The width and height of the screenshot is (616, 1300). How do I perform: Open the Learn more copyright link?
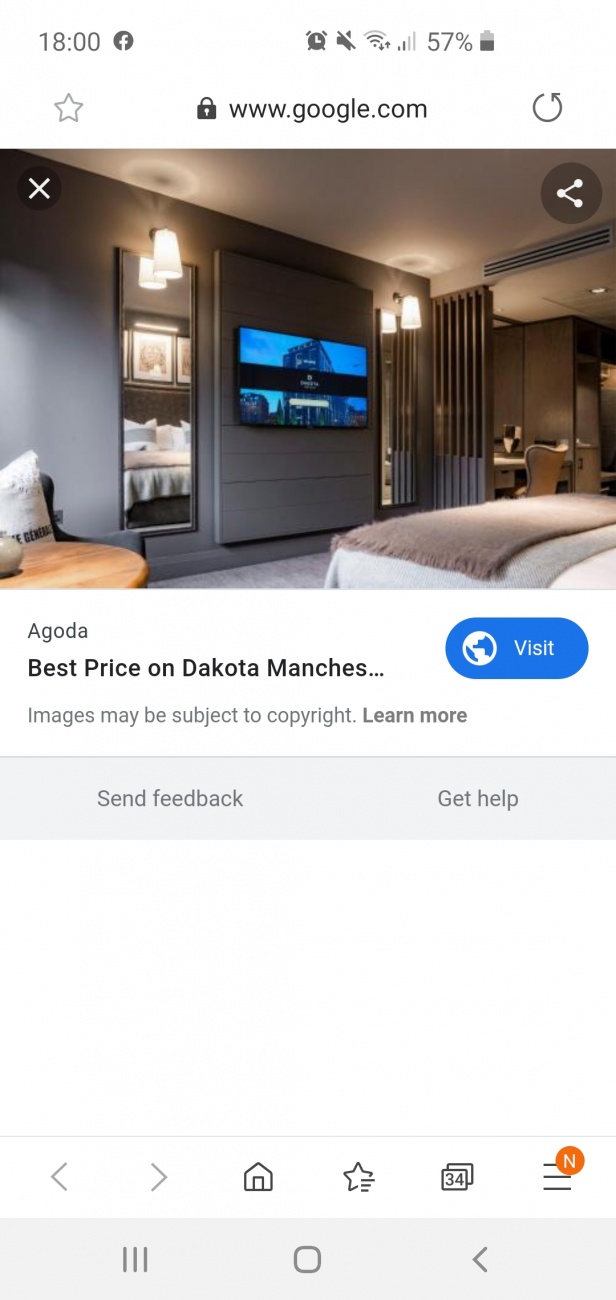[414, 715]
